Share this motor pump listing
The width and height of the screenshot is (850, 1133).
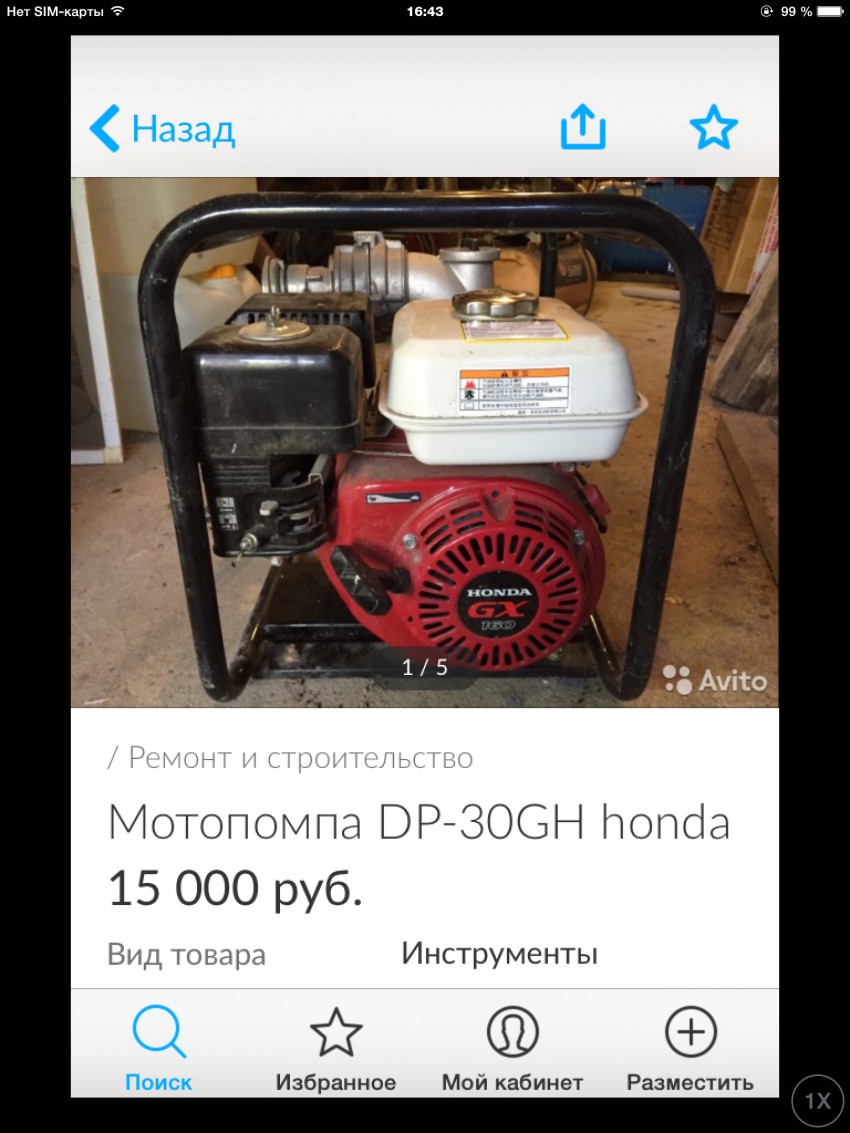pos(583,128)
